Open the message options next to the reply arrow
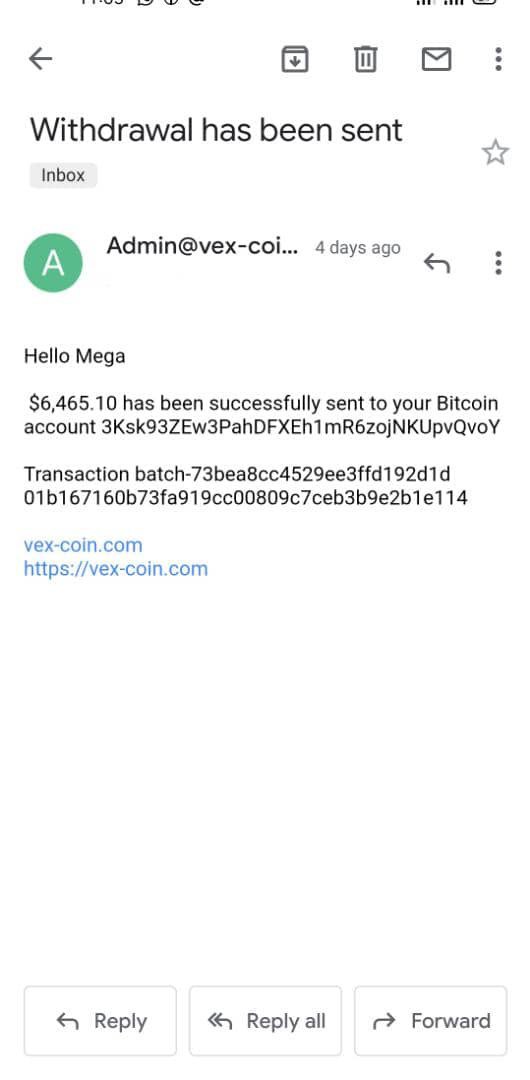Screen dimensions: 530x1080 [498, 262]
